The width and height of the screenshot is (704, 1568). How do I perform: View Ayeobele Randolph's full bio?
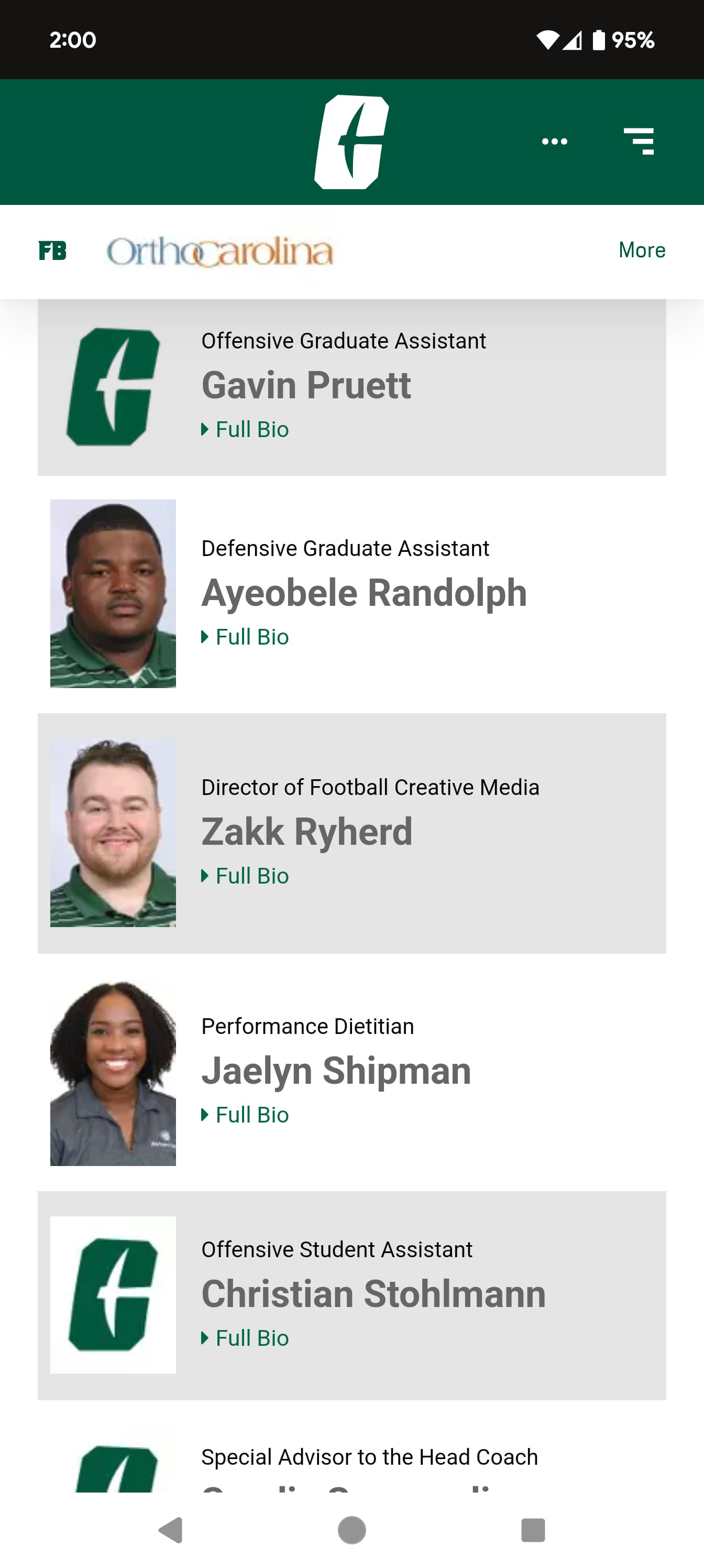coord(245,637)
